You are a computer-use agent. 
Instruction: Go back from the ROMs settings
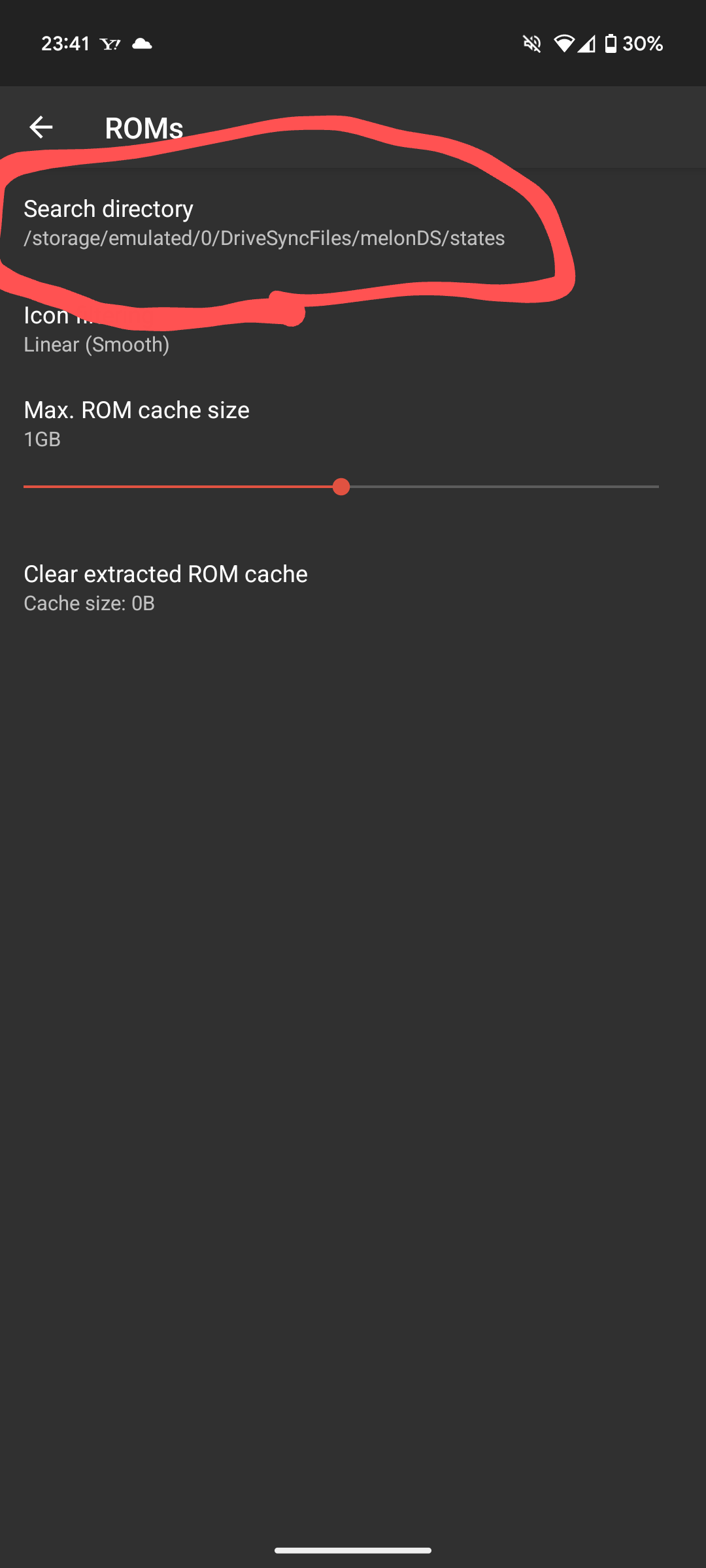[x=41, y=127]
